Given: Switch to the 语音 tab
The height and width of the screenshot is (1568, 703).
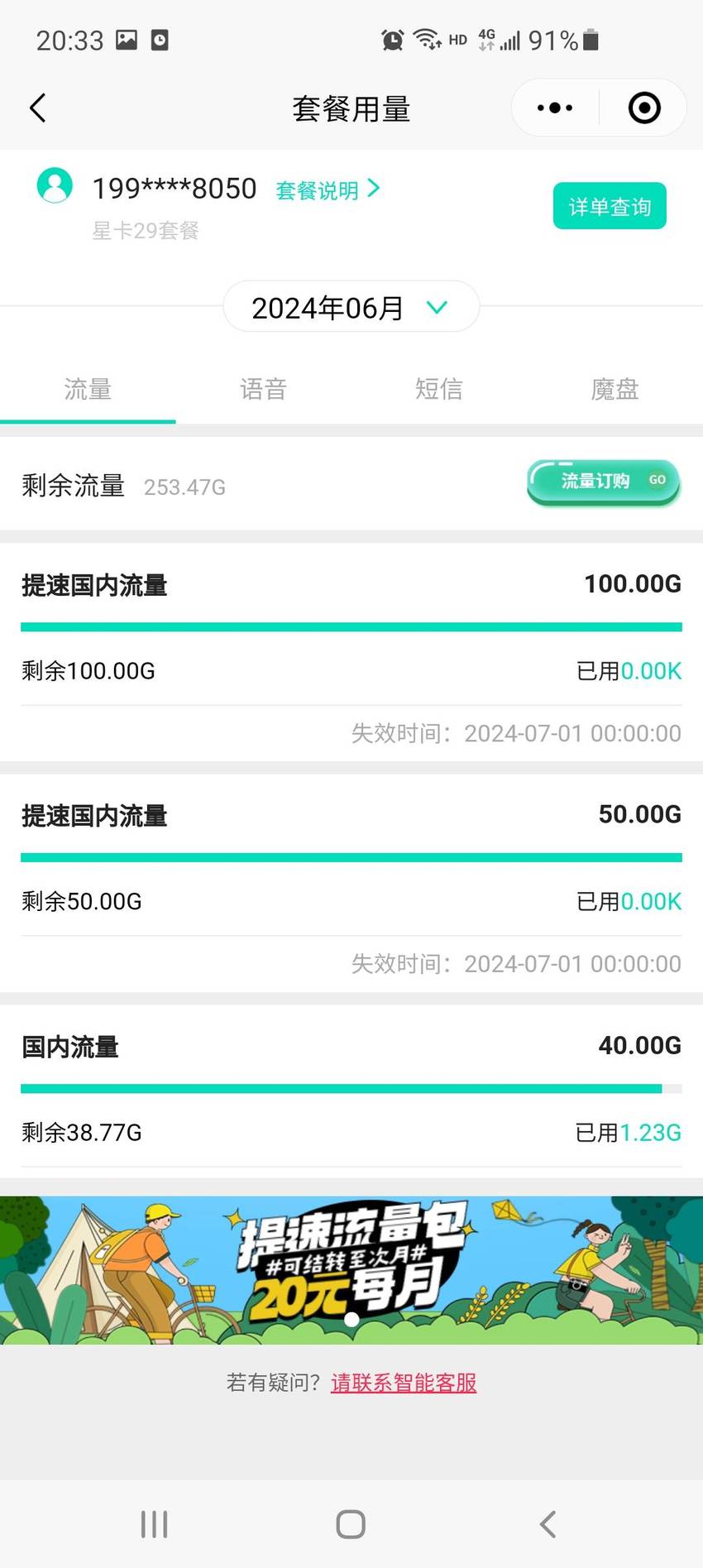Looking at the screenshot, I should (263, 389).
